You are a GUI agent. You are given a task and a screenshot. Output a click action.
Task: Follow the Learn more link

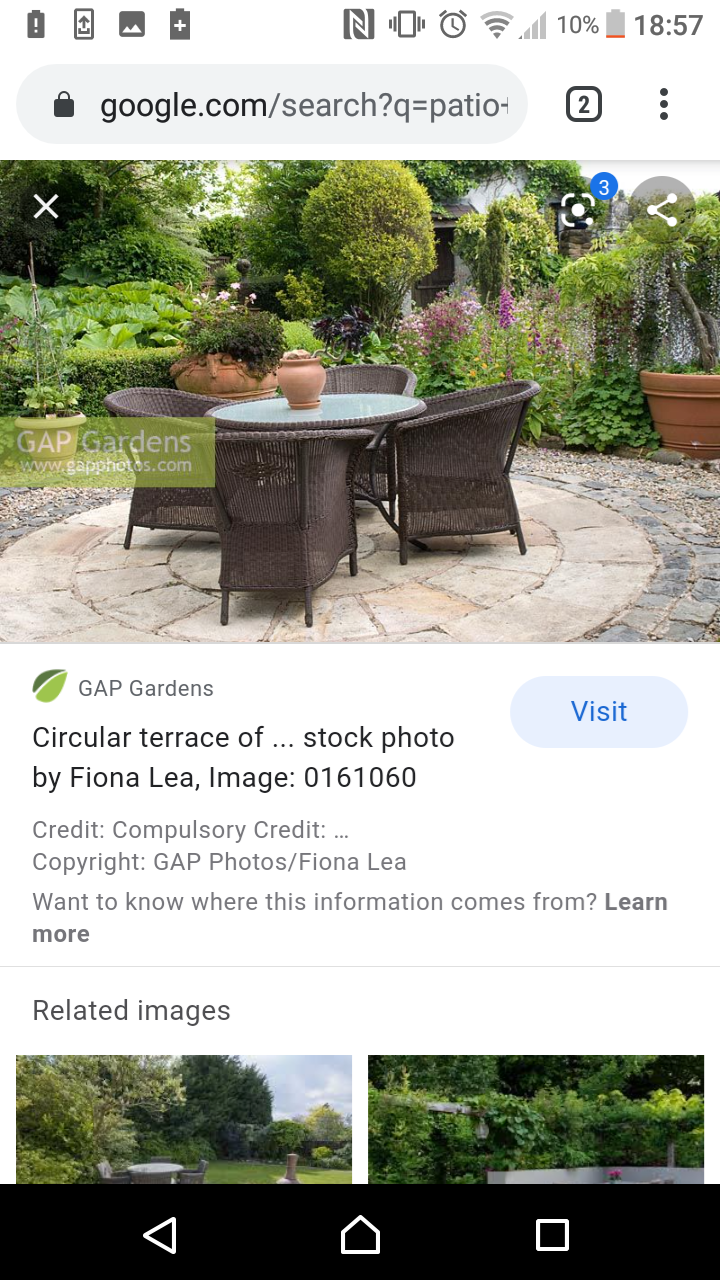(x=635, y=902)
